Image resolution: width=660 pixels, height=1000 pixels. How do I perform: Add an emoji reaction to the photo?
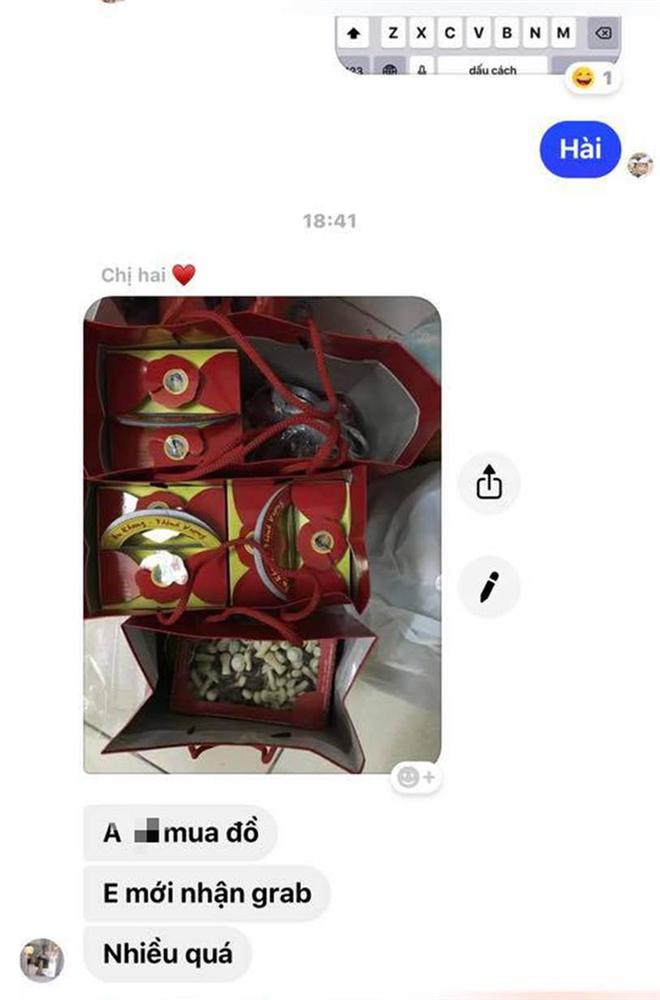coord(415,777)
